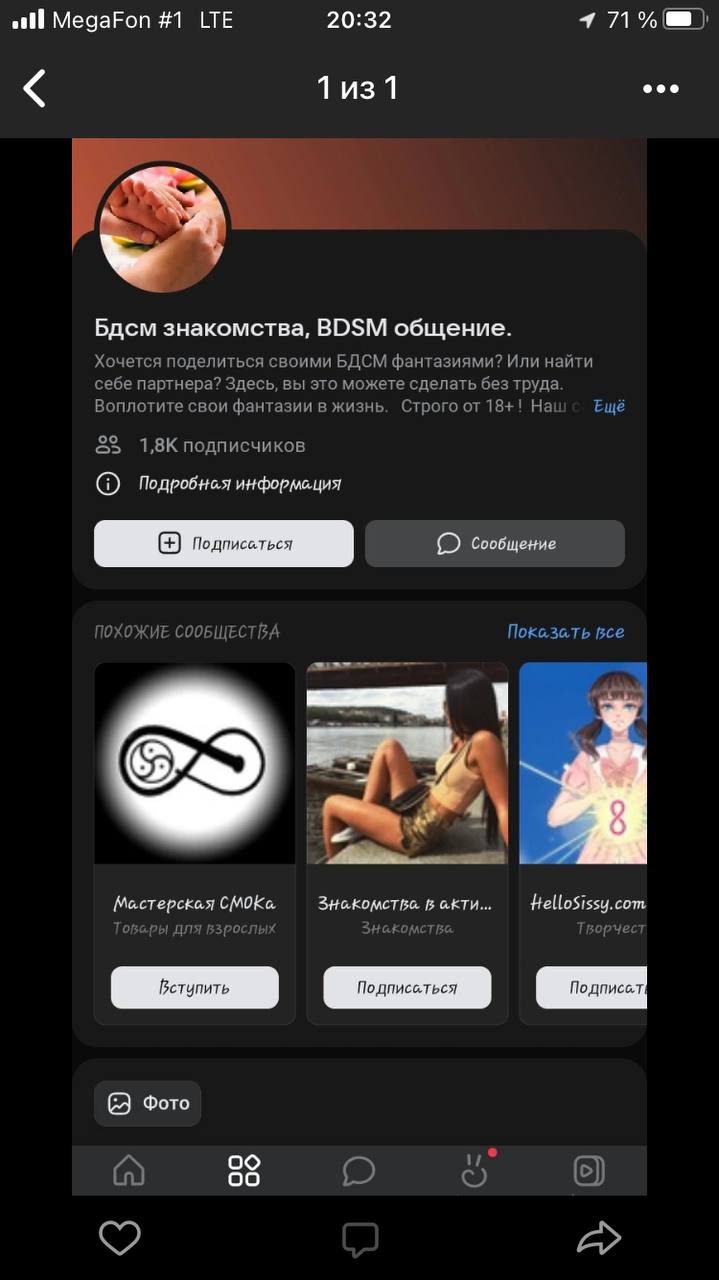The height and width of the screenshot is (1280, 719).
Task: Like this photo with the heart
Action: [x=119, y=1239]
